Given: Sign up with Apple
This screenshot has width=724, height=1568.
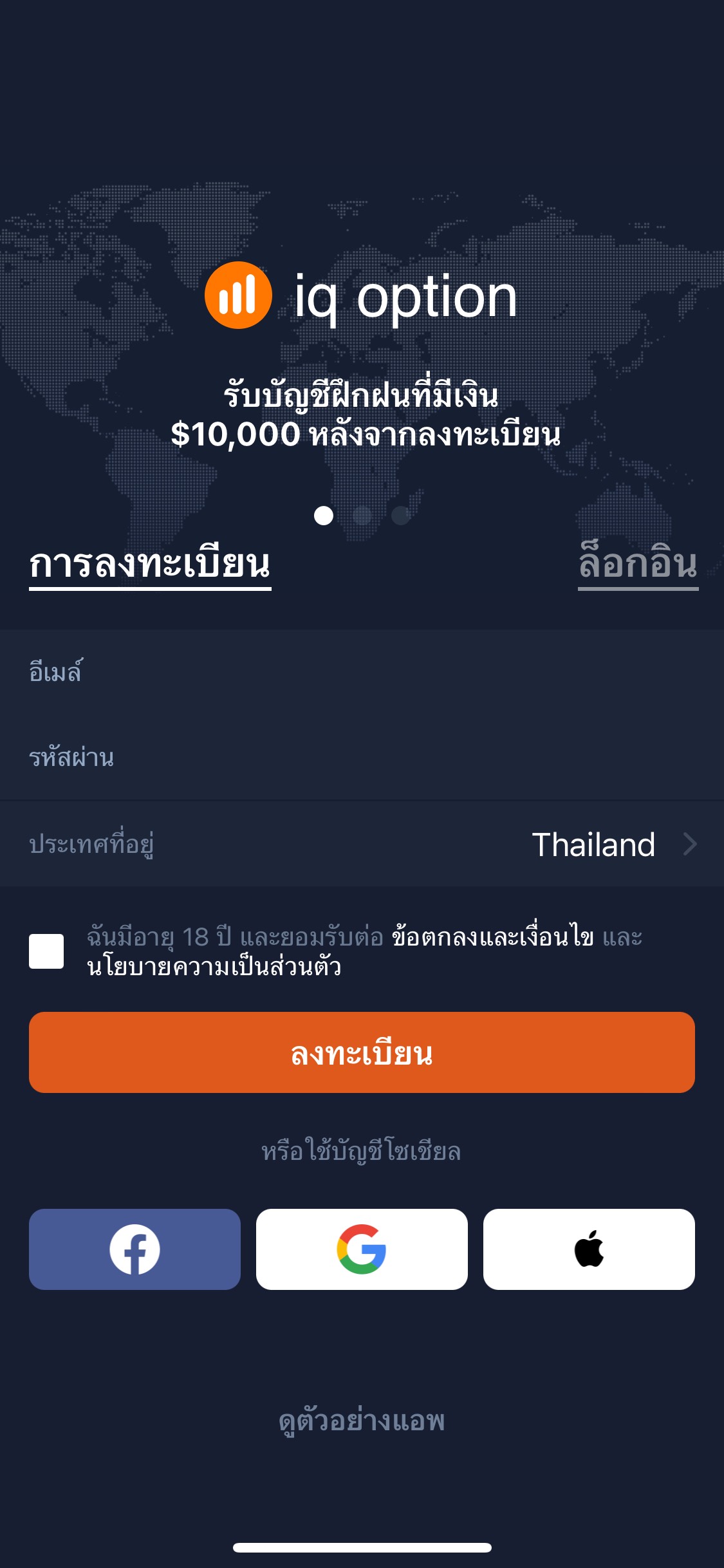Looking at the screenshot, I should [x=589, y=1249].
